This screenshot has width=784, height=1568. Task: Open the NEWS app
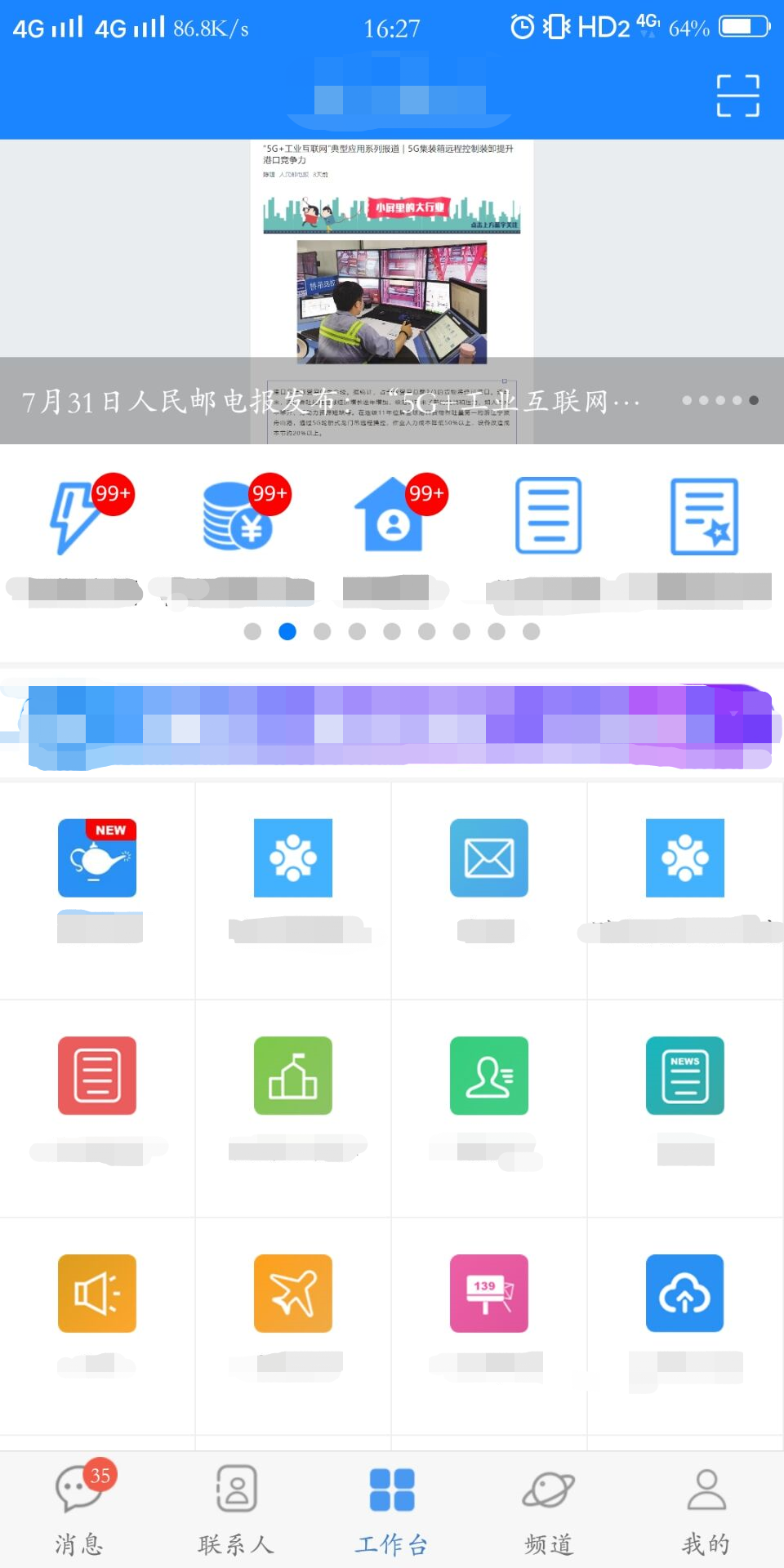(685, 1076)
